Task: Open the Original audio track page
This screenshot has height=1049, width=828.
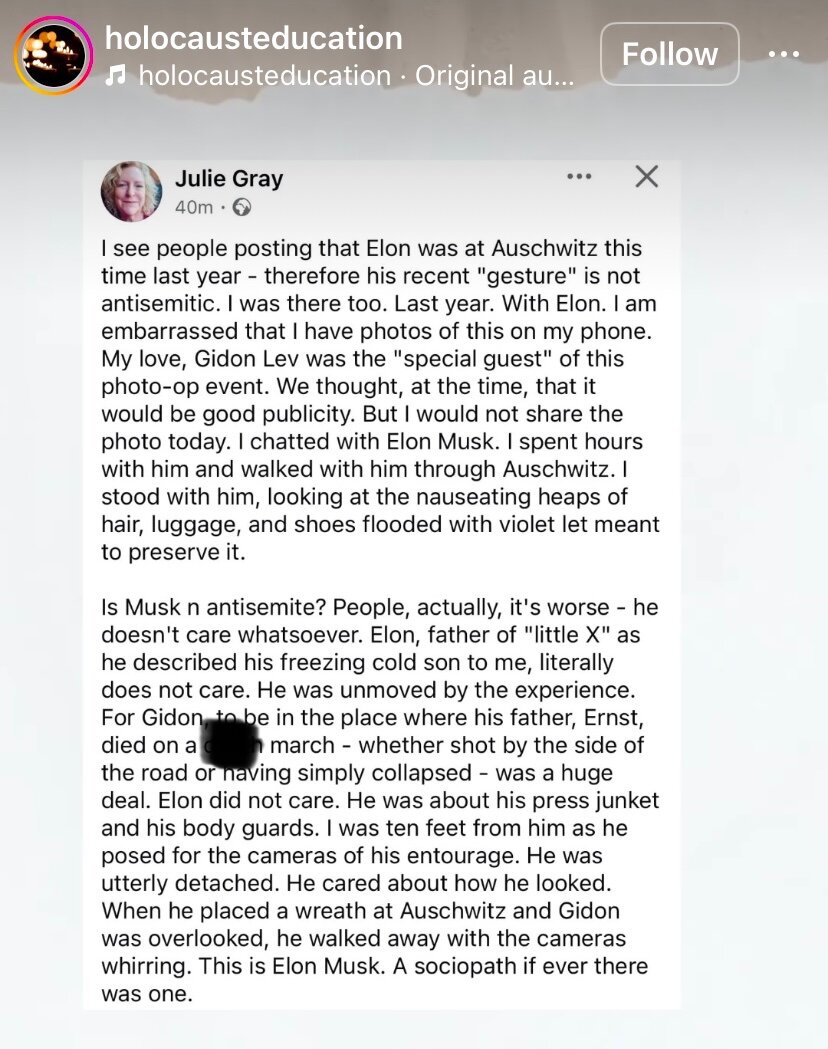Action: [355, 76]
